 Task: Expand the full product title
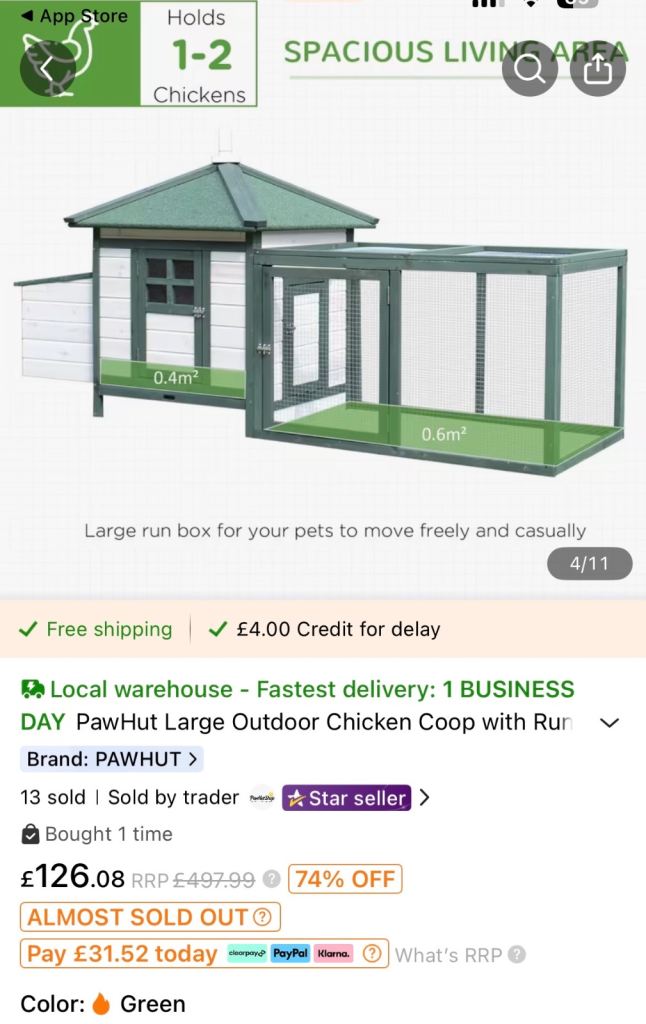tap(609, 723)
